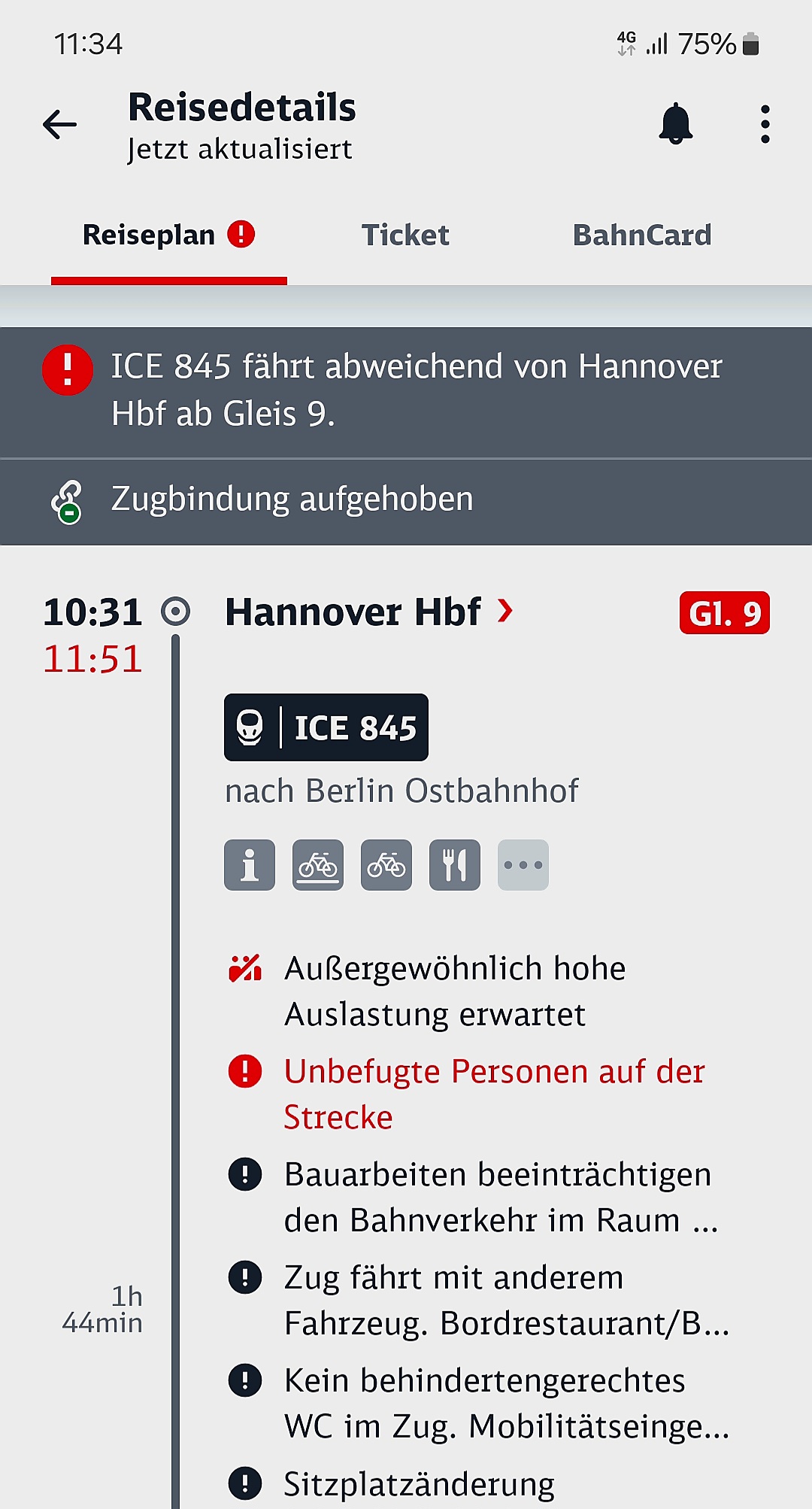Open Hannover Hbf station details

(x=368, y=612)
